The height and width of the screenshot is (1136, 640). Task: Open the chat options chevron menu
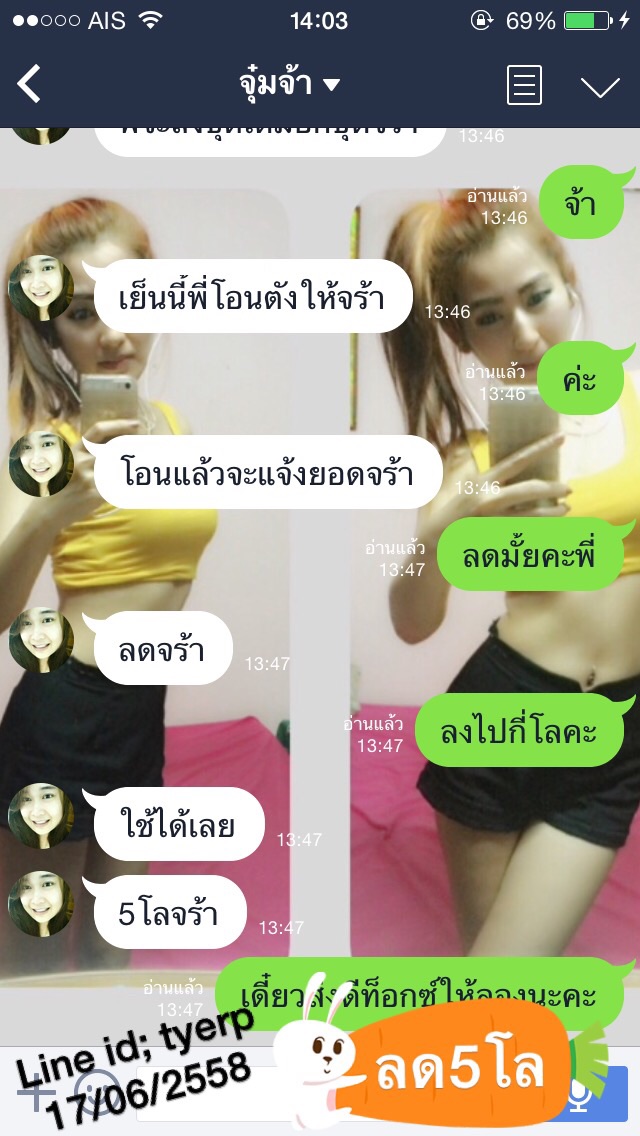[x=600, y=87]
